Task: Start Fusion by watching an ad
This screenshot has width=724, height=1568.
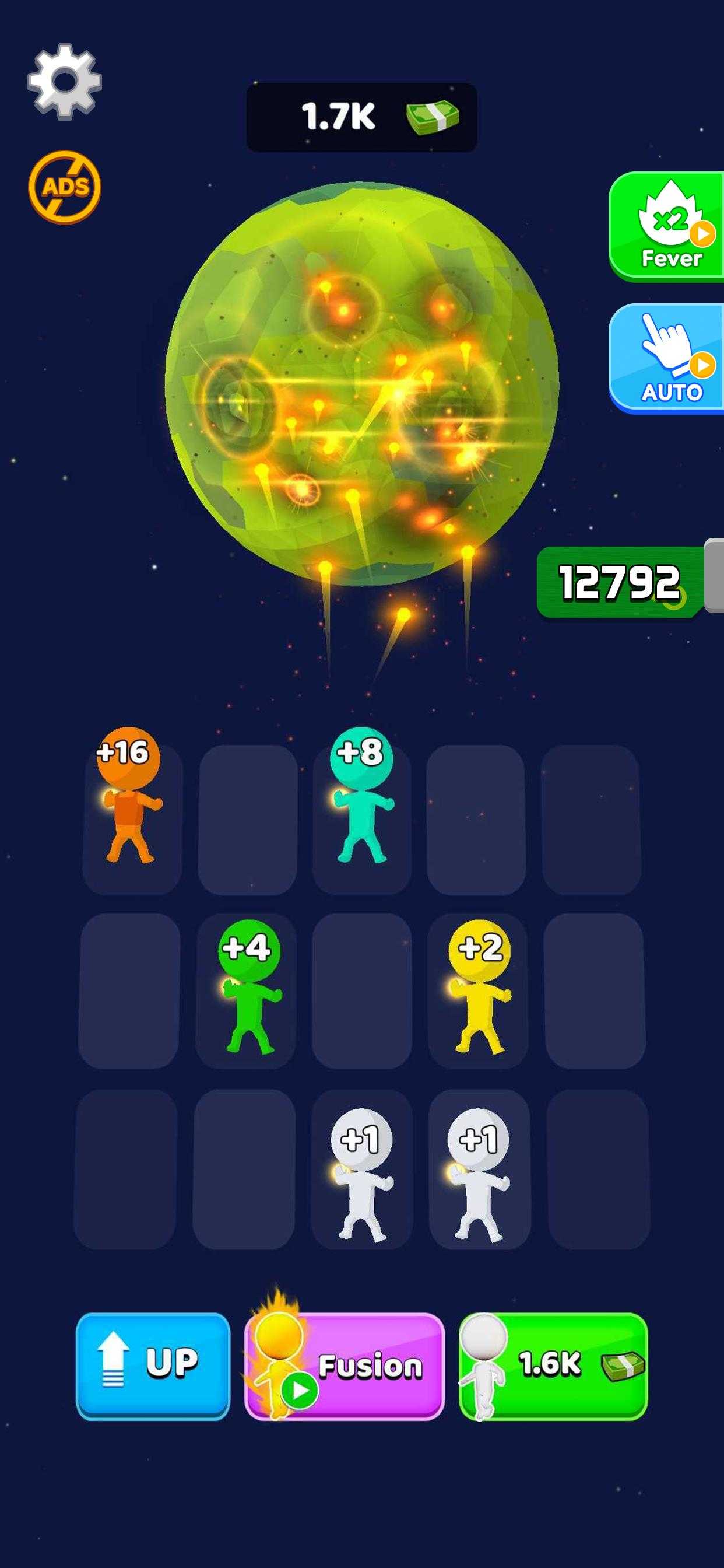Action: point(345,1366)
